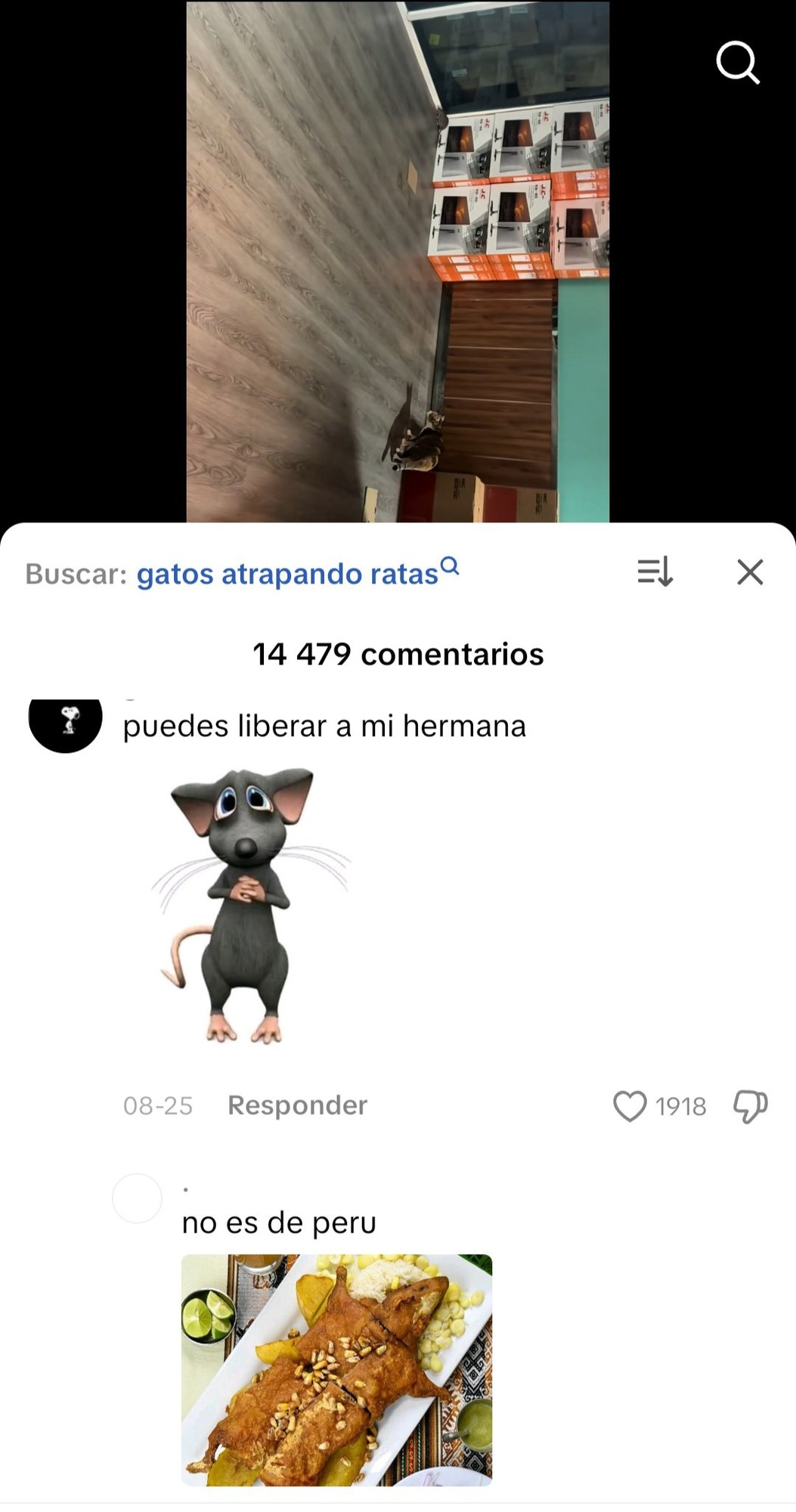
Task: Dislike the rat GIF comment
Action: pyautogui.click(x=750, y=1106)
